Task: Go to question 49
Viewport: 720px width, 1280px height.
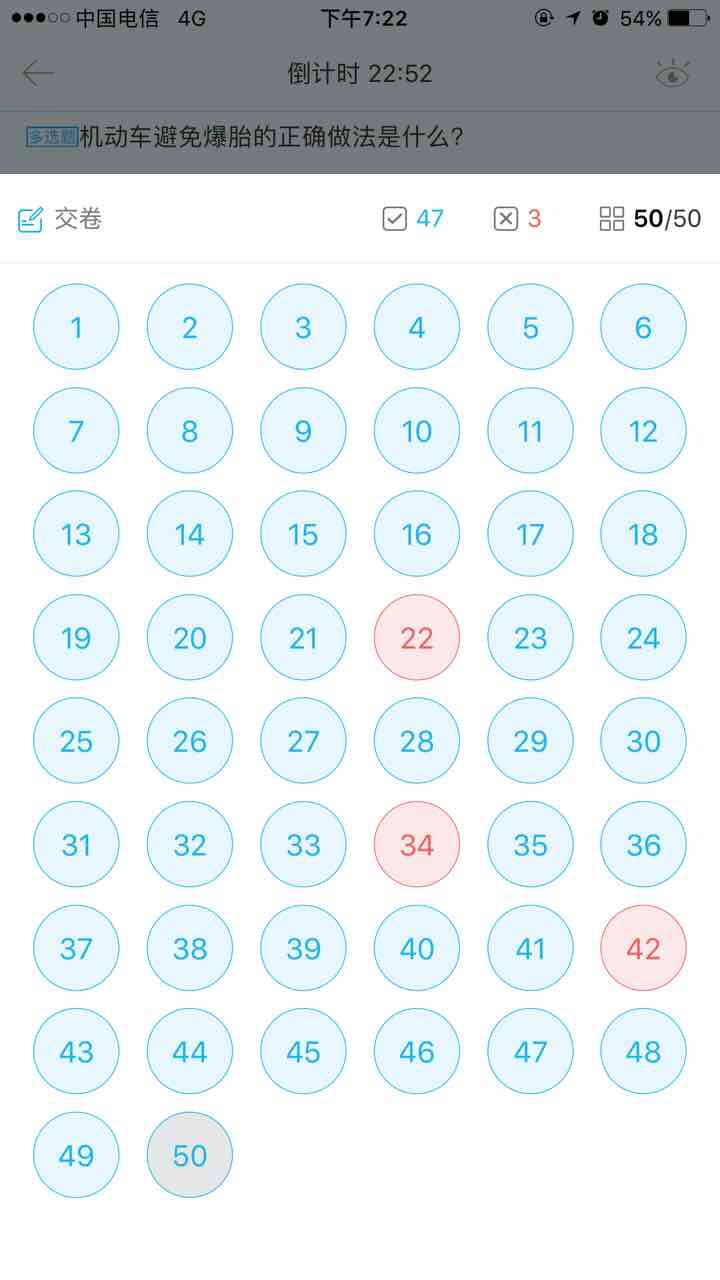Action: [76, 1155]
